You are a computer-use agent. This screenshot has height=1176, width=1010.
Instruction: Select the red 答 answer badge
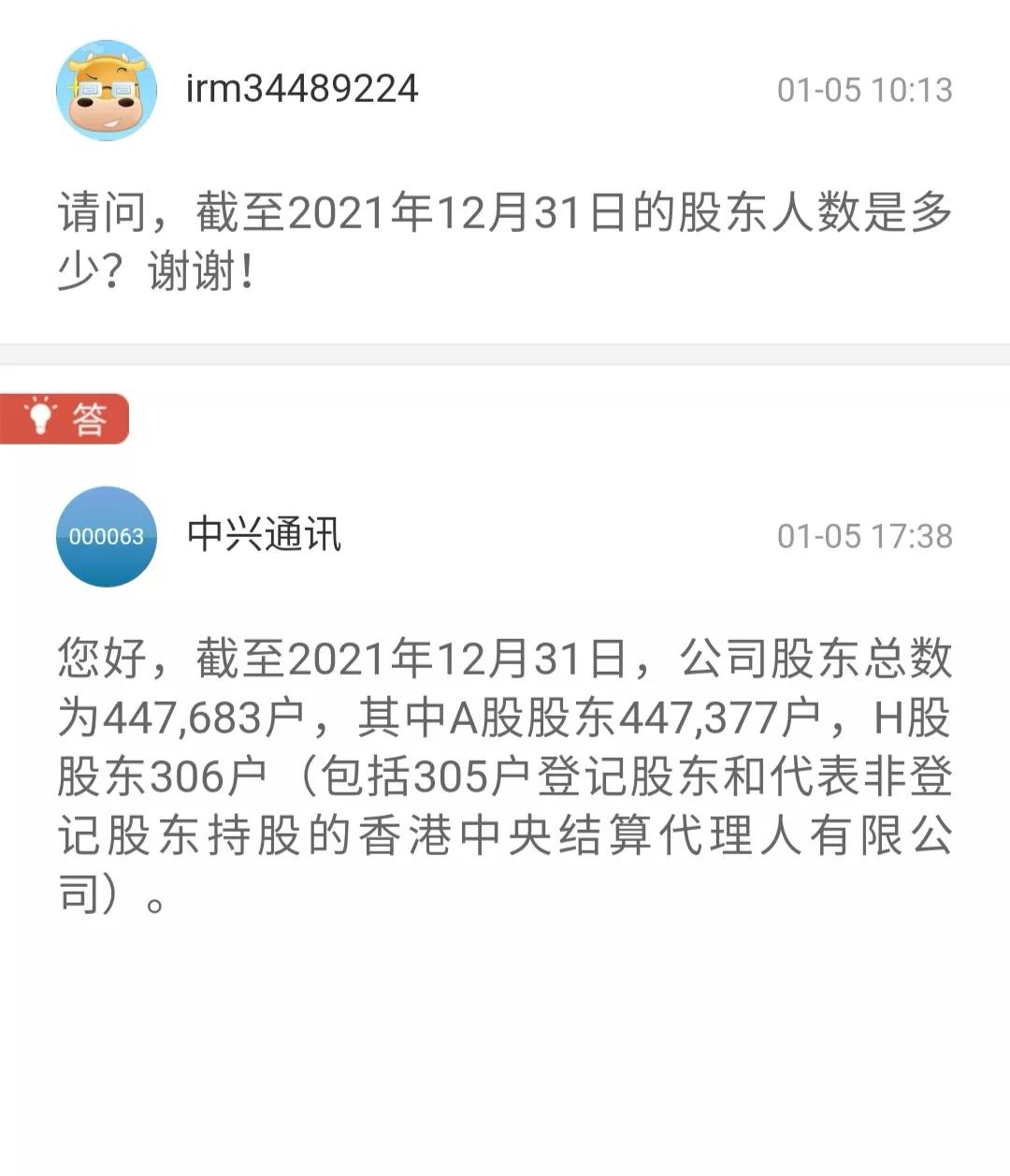[x=65, y=419]
